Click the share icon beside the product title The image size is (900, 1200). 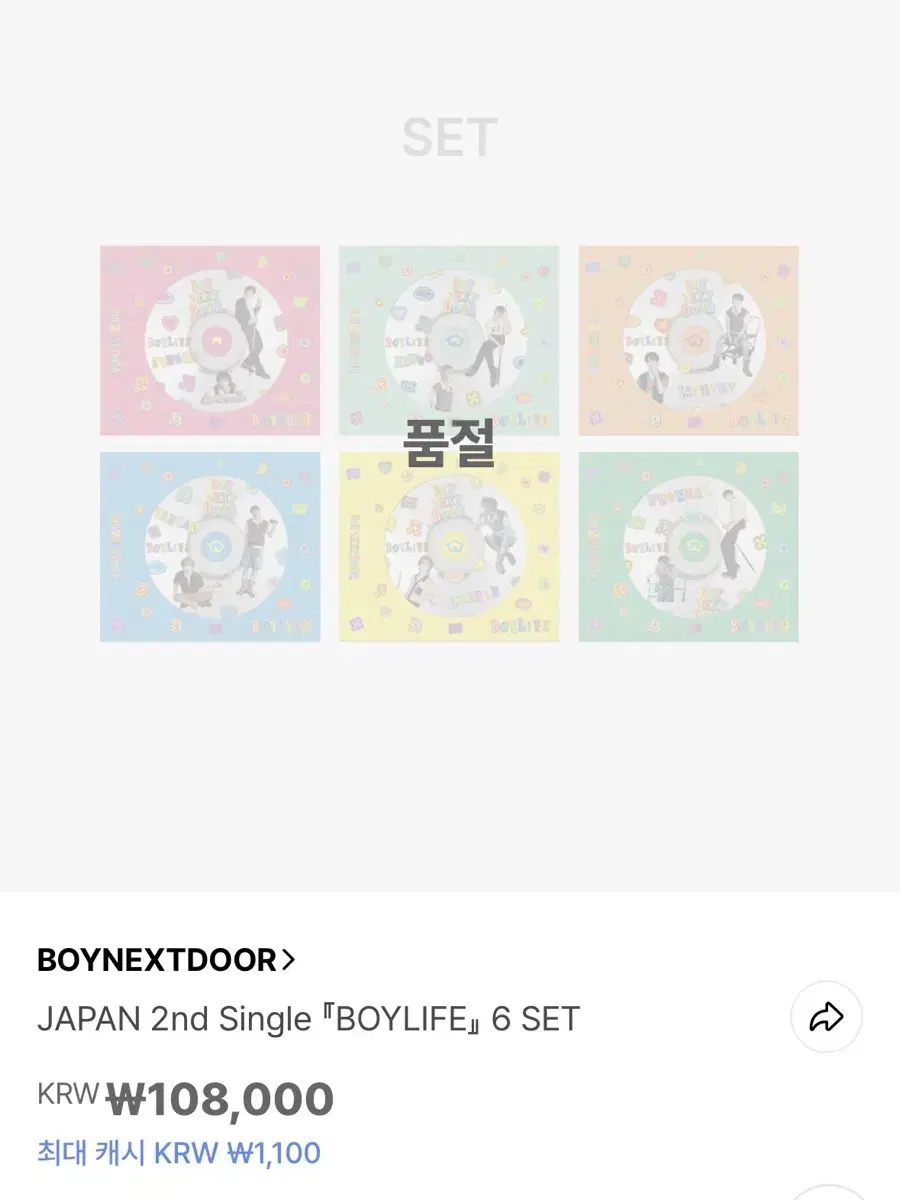(x=826, y=1016)
